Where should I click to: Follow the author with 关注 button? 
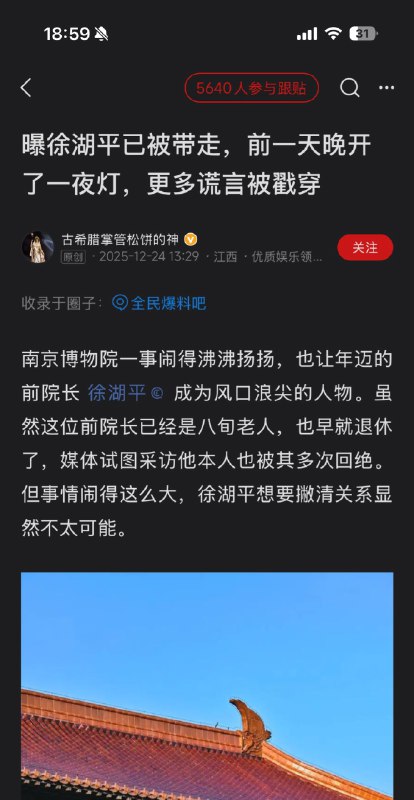365,248
